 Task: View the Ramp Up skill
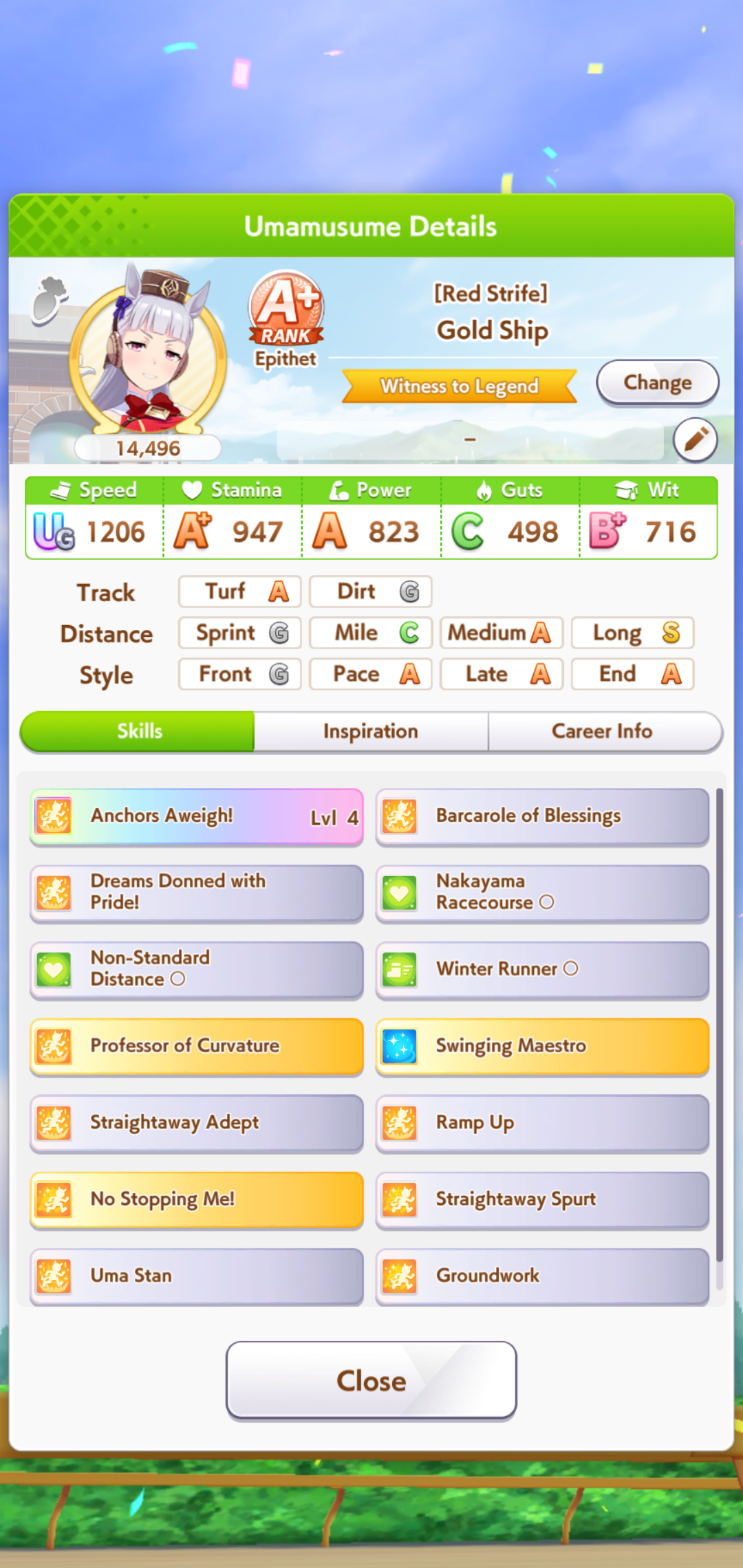pyautogui.click(x=542, y=1123)
